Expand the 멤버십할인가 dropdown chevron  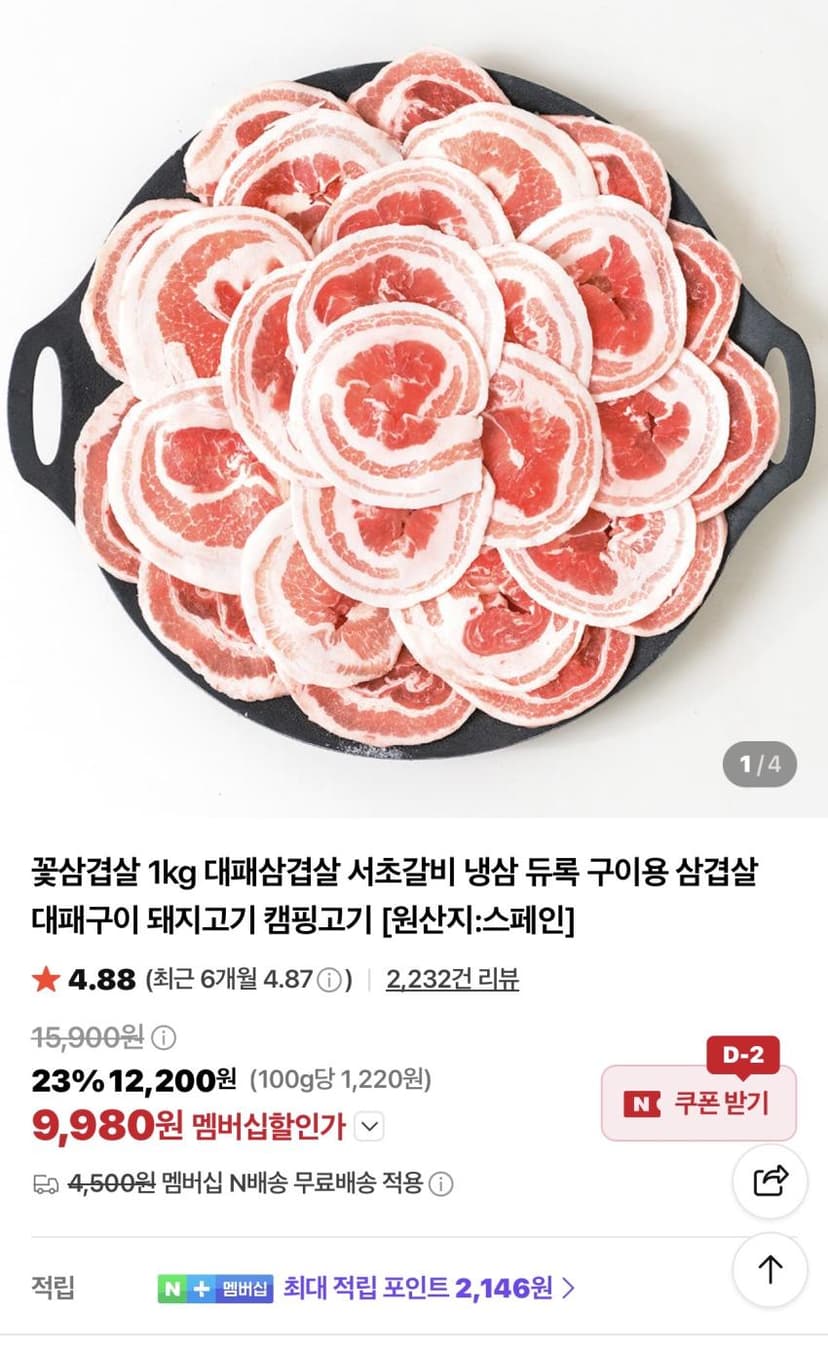(x=369, y=1127)
